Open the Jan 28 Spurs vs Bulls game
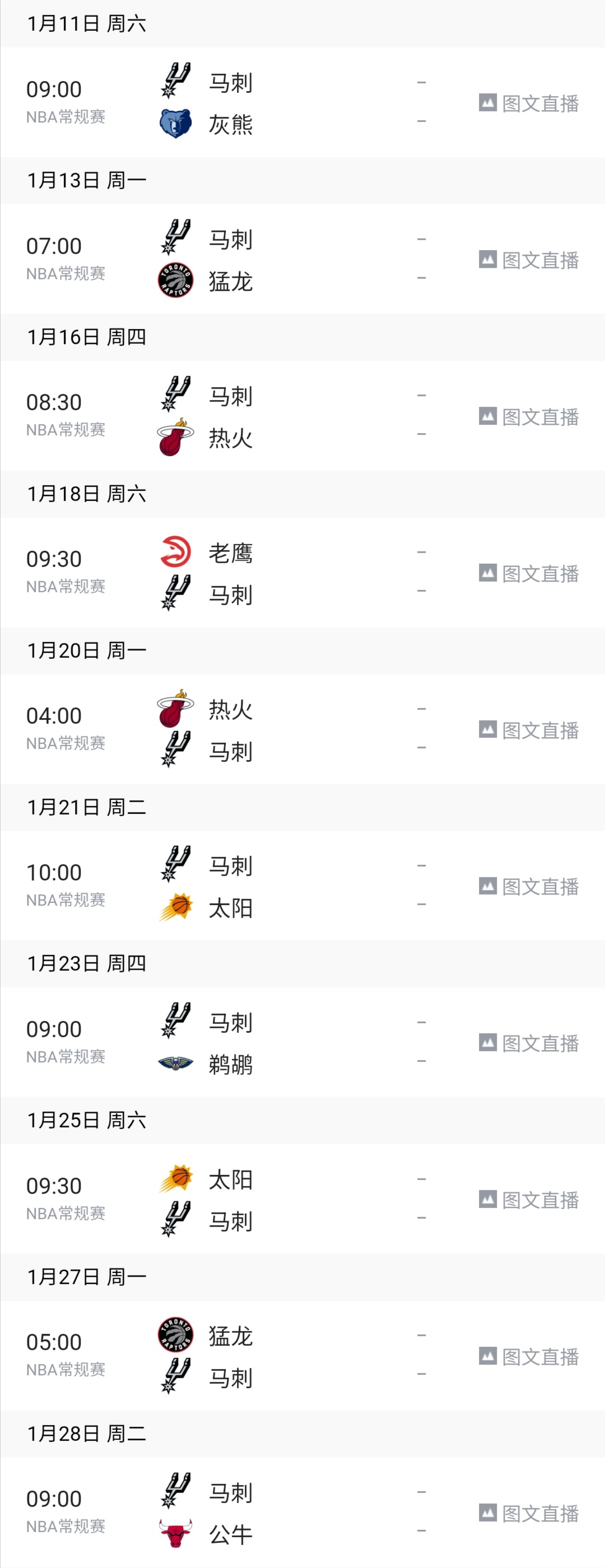The width and height of the screenshot is (605, 1568). 302,1513
